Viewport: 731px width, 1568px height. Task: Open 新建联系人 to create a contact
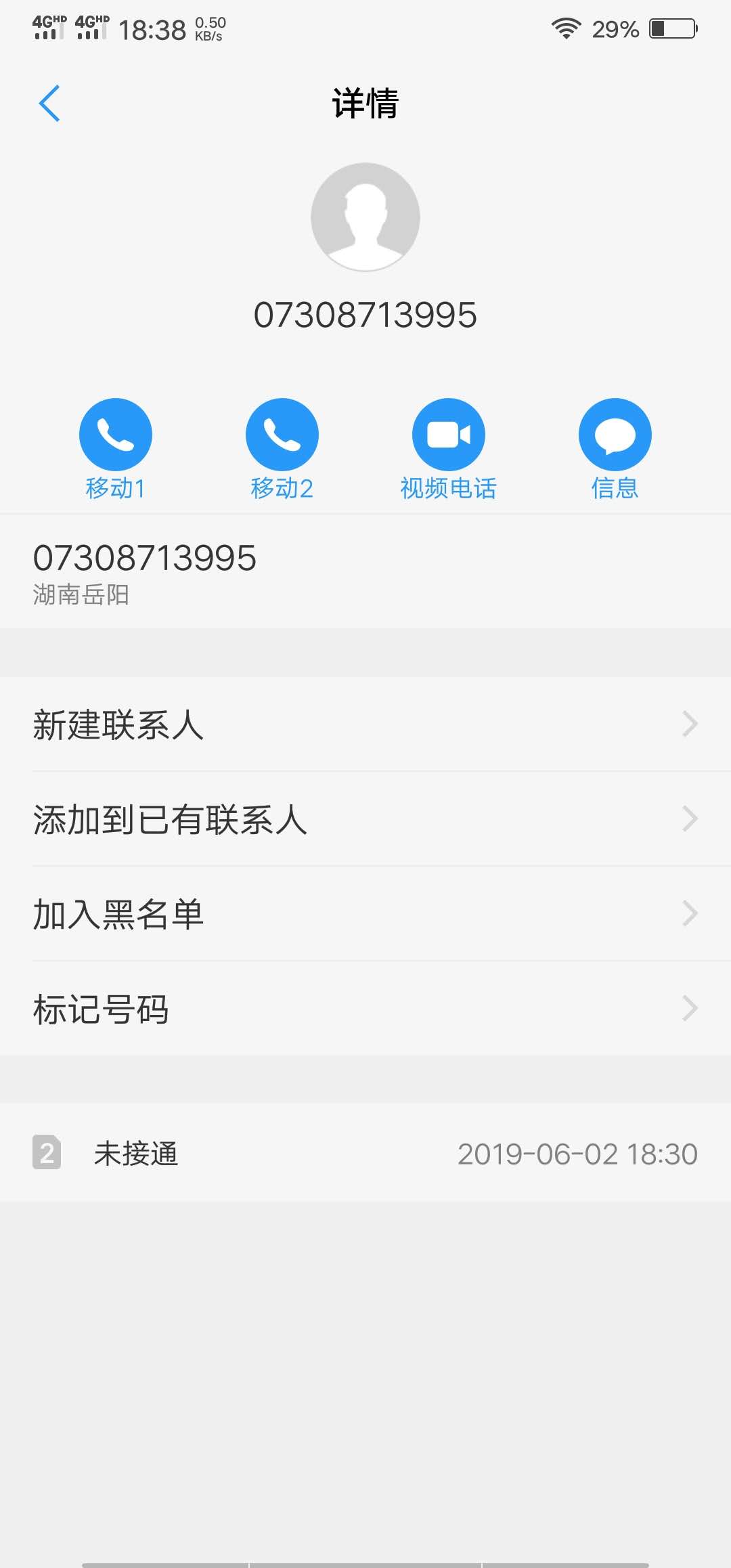365,724
